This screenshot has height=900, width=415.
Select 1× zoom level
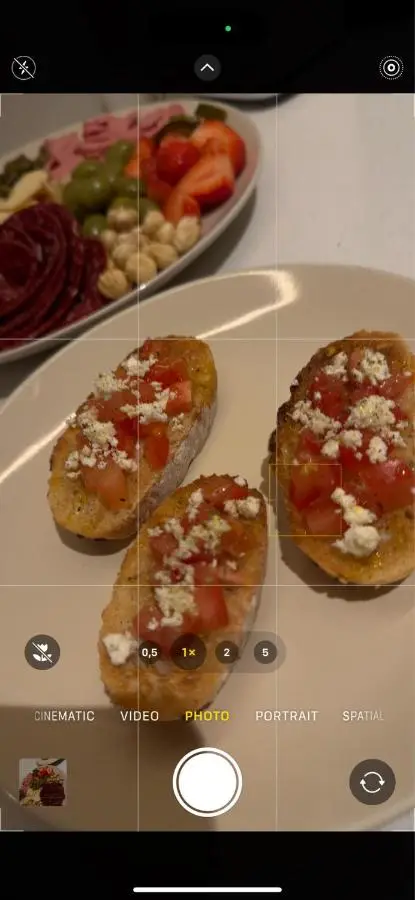click(x=188, y=652)
